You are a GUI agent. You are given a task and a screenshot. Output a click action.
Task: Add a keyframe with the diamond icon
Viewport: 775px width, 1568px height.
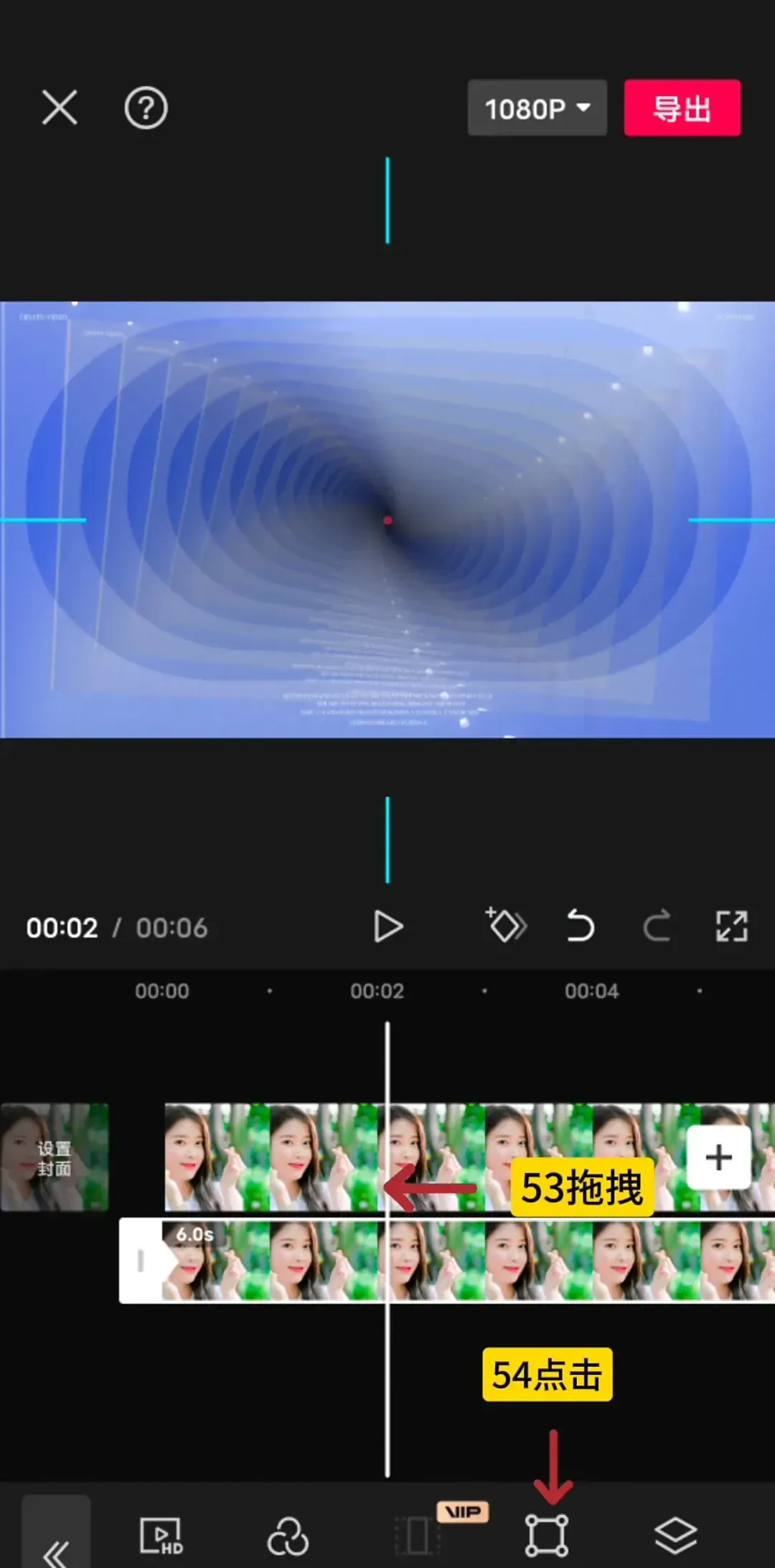507,925
